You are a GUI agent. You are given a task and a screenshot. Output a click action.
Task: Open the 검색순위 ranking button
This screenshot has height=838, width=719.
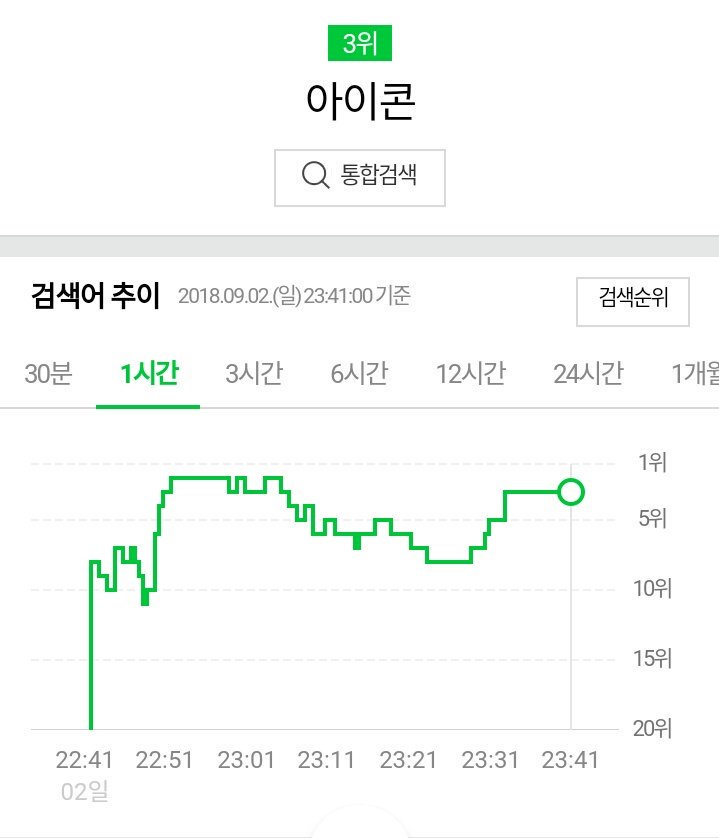point(632,298)
